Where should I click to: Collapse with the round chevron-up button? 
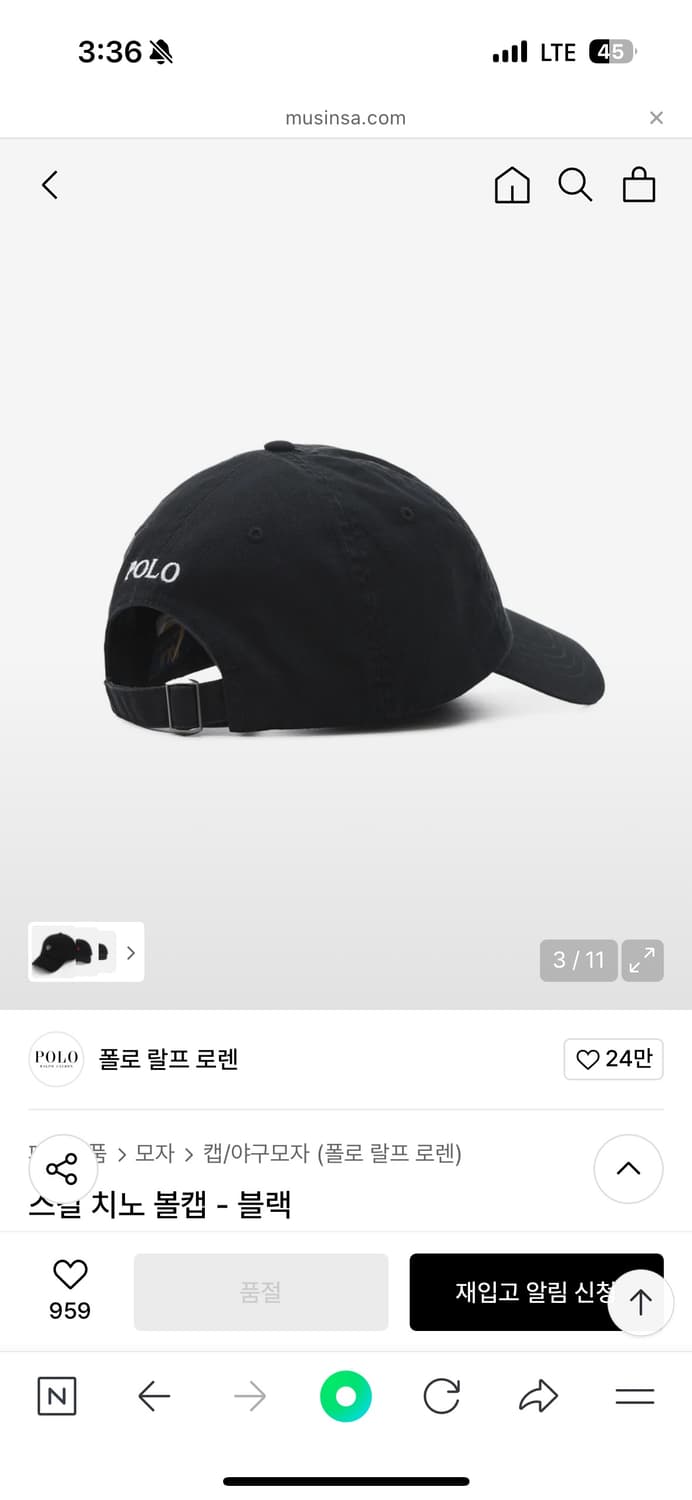[628, 1169]
